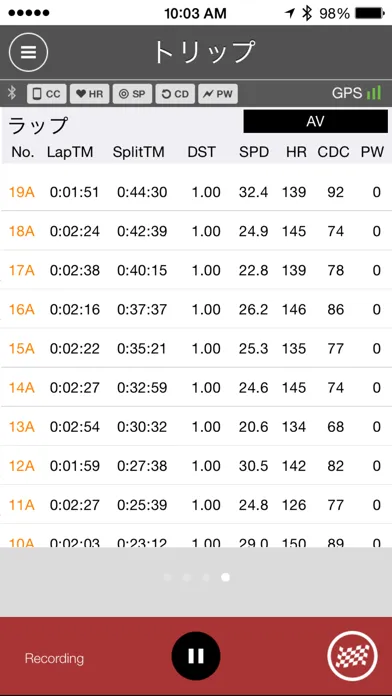Image resolution: width=392 pixels, height=696 pixels.
Task: Pause the trip recording
Action: [196, 656]
